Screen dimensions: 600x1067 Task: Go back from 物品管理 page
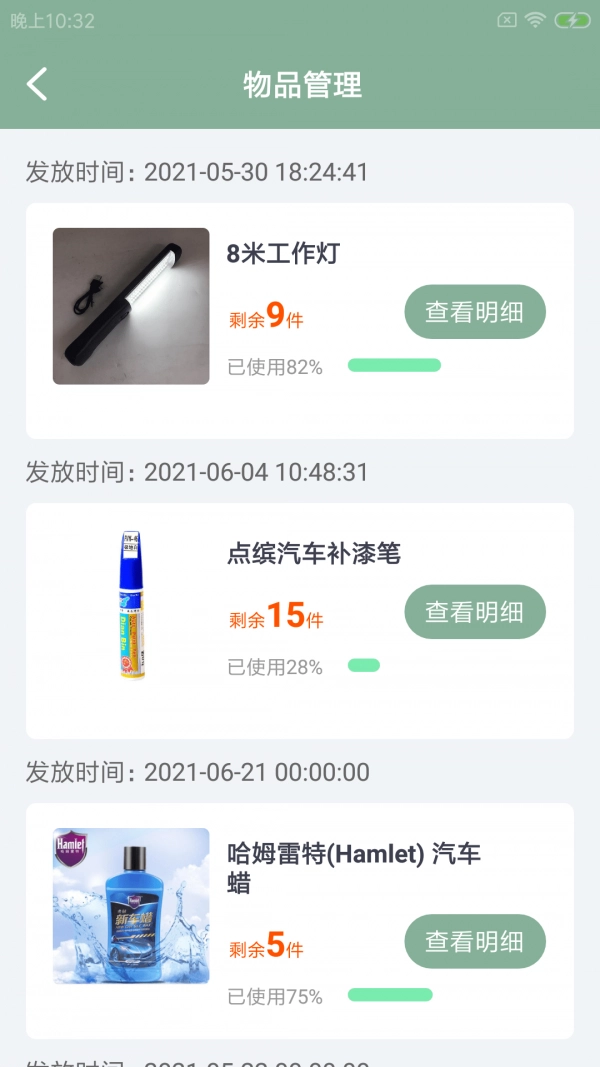click(x=37, y=85)
